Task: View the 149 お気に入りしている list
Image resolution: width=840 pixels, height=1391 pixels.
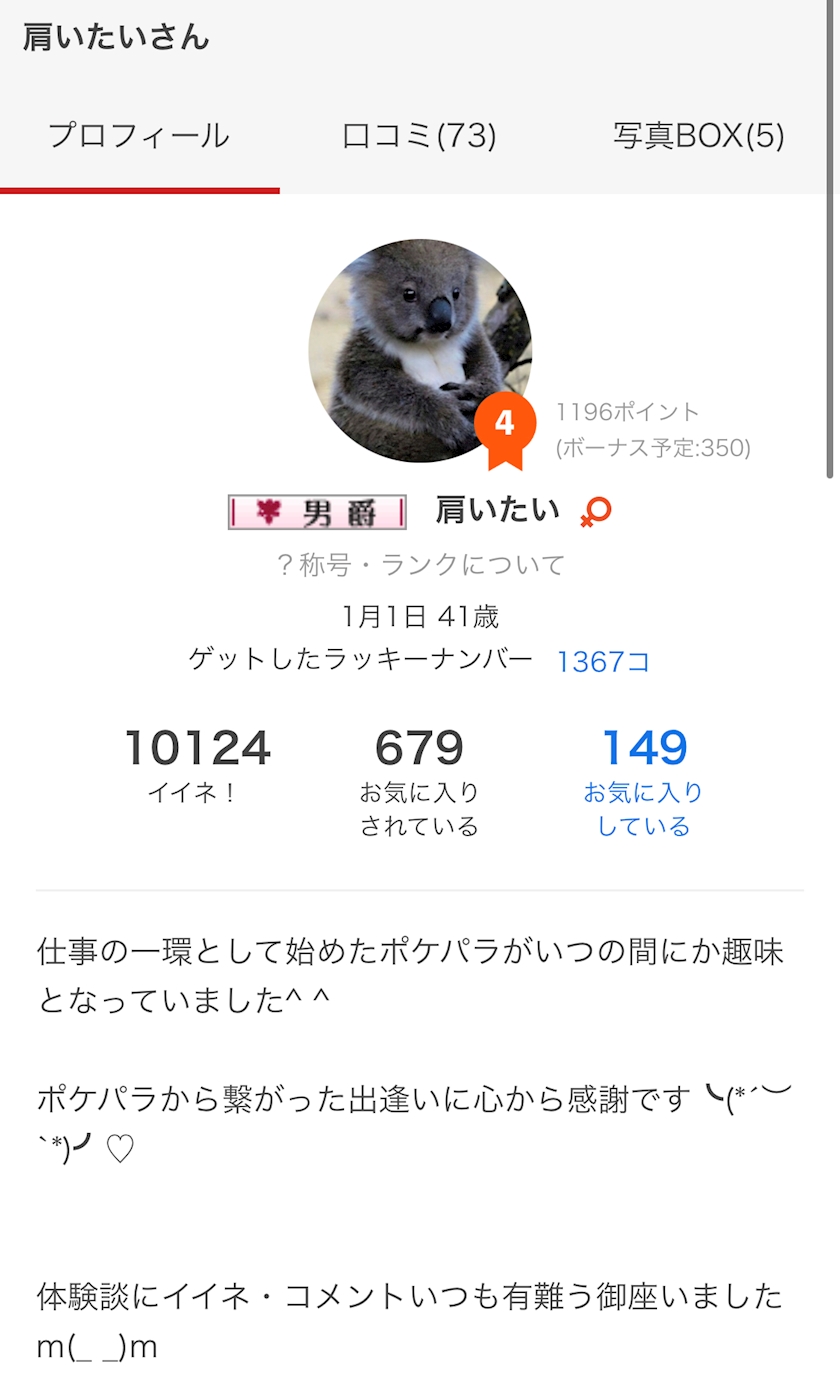Action: tap(643, 783)
